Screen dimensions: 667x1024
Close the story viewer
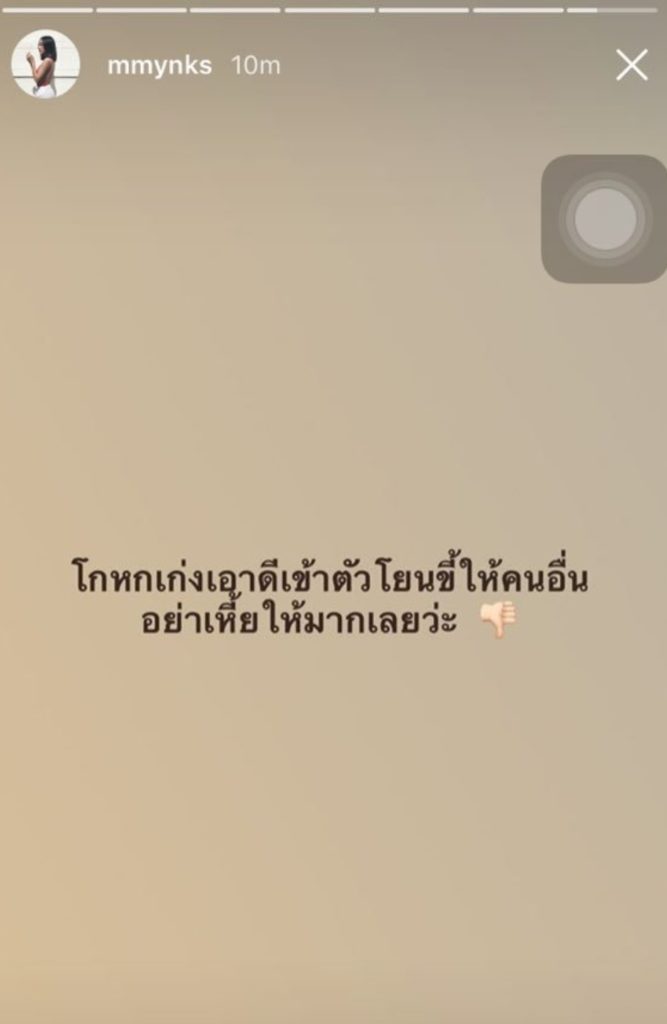pyautogui.click(x=632, y=65)
